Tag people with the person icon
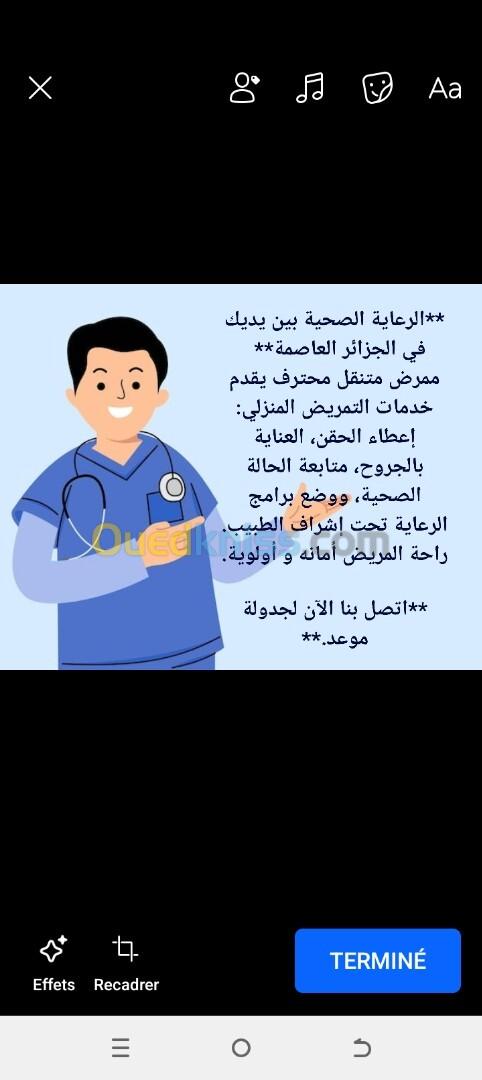The image size is (482, 1080). [244, 88]
